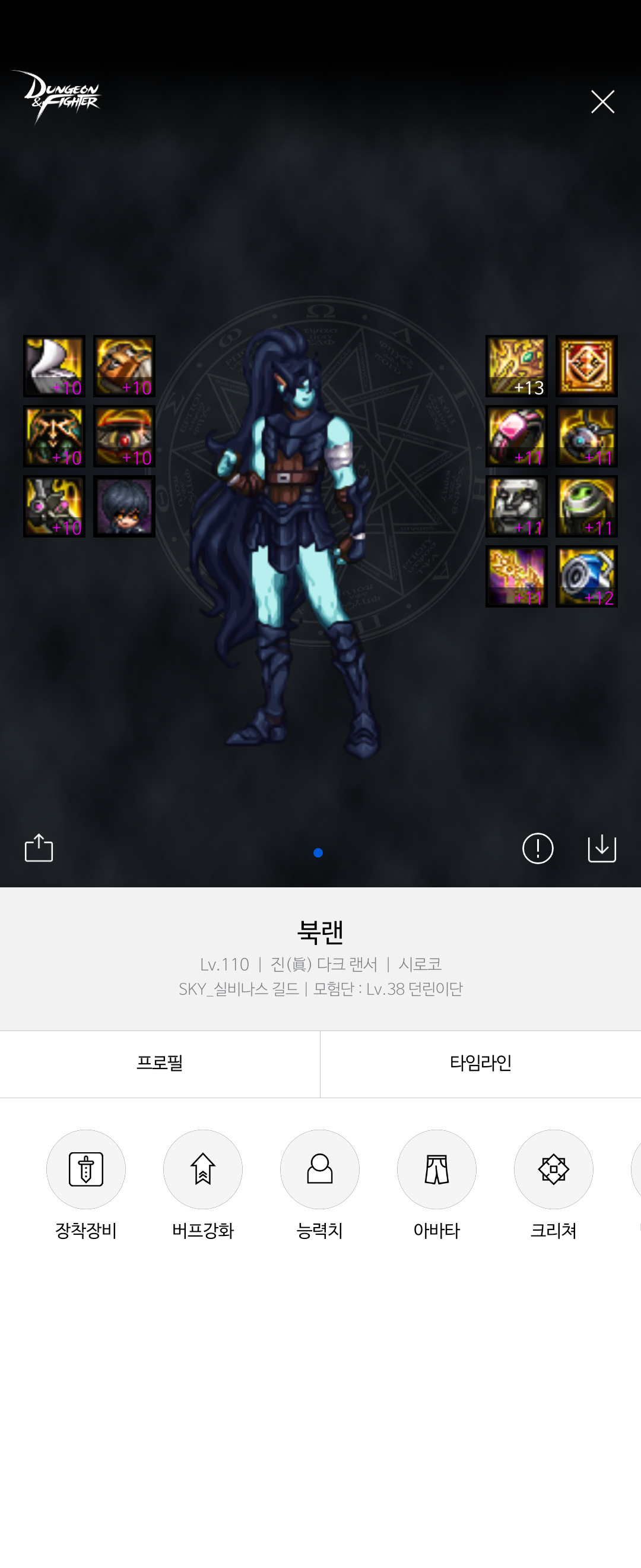Viewport: 641px width, 1568px height.
Task: View the chibi character portrait item
Action: pos(124,507)
